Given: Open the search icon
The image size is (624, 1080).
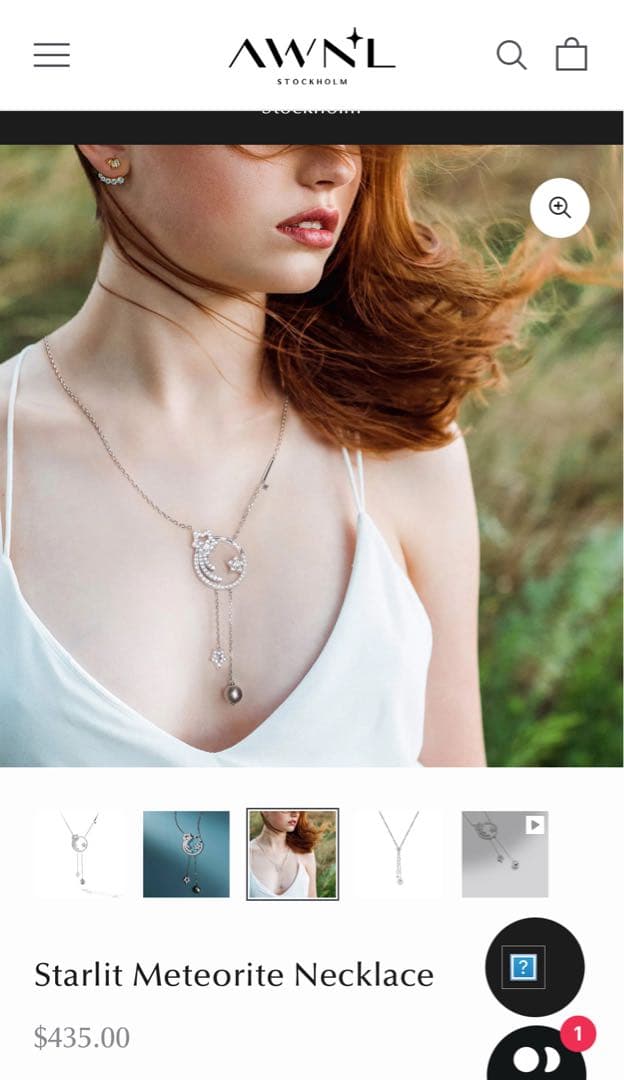Looking at the screenshot, I should tap(511, 55).
